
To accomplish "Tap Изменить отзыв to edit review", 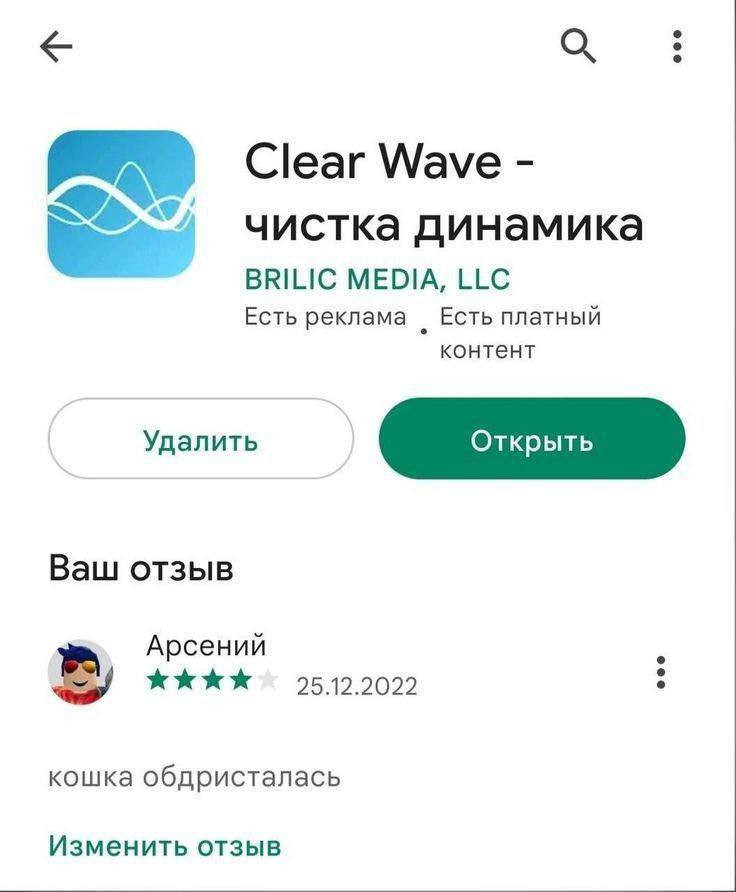I will [165, 846].
